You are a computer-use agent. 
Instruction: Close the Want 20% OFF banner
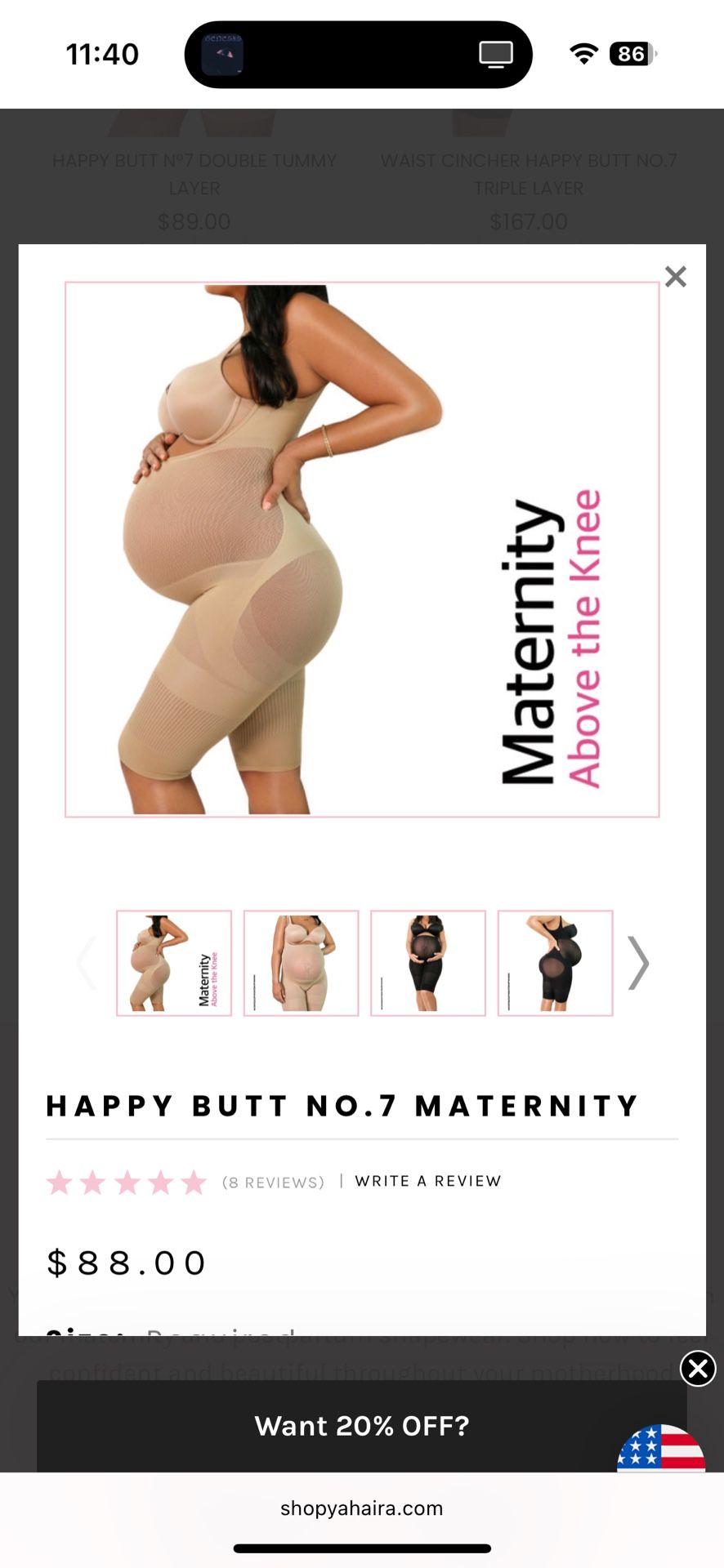[x=699, y=1369]
